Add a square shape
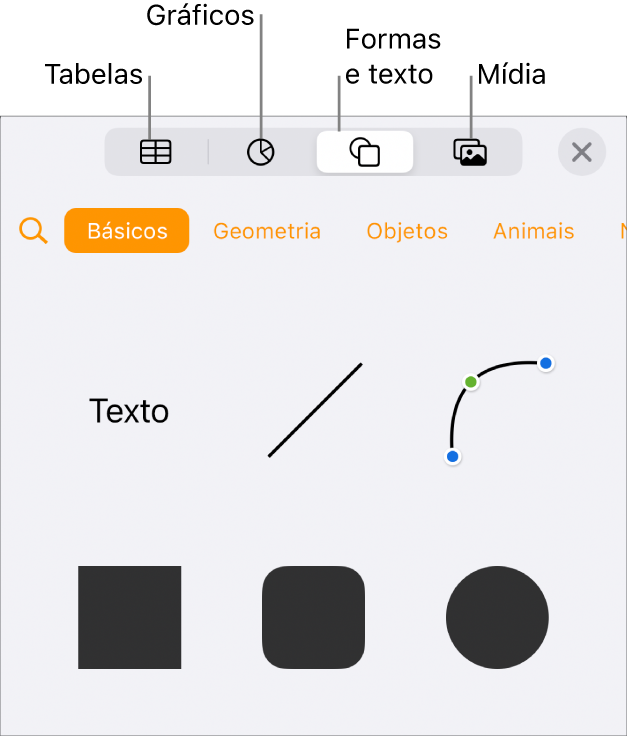This screenshot has height=737, width=627. (x=130, y=617)
